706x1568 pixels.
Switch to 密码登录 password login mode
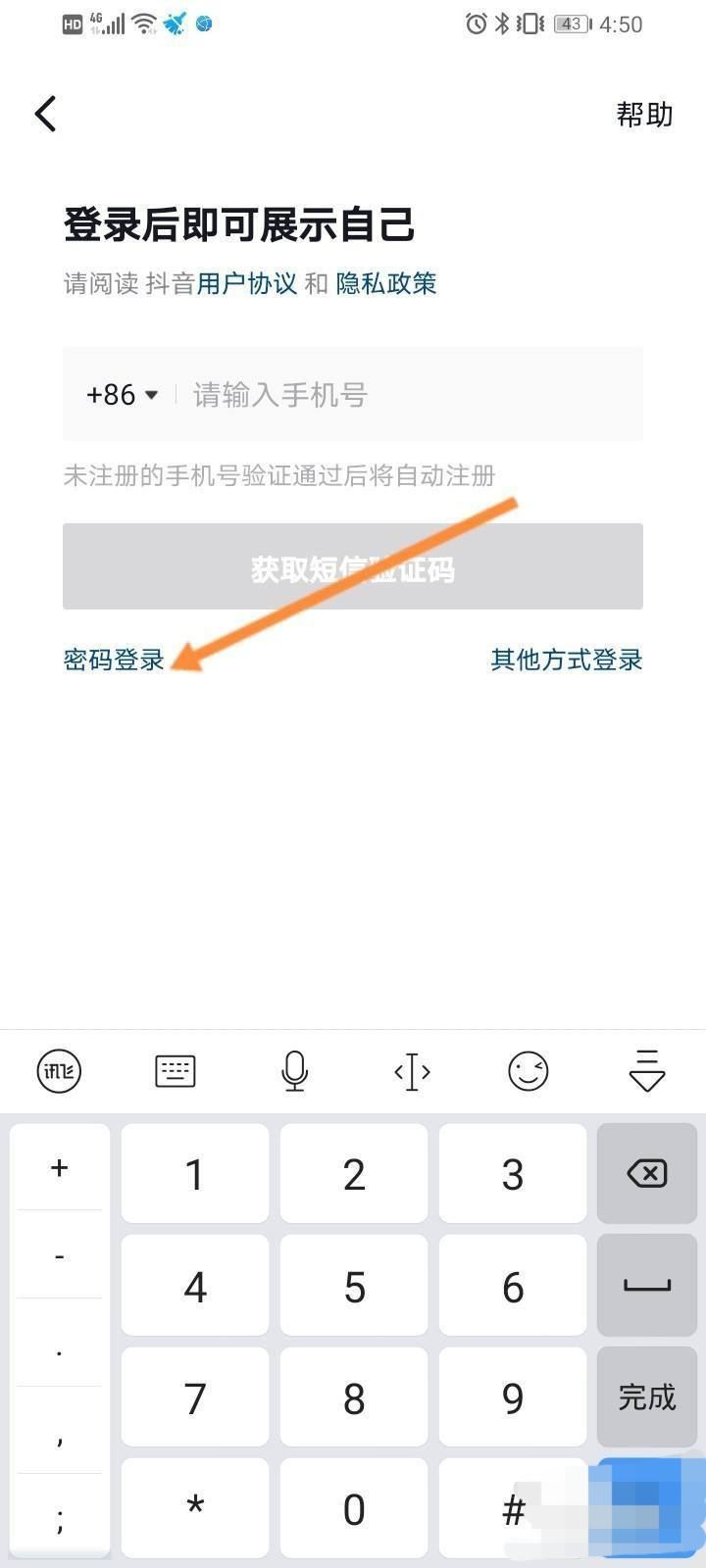[112, 660]
